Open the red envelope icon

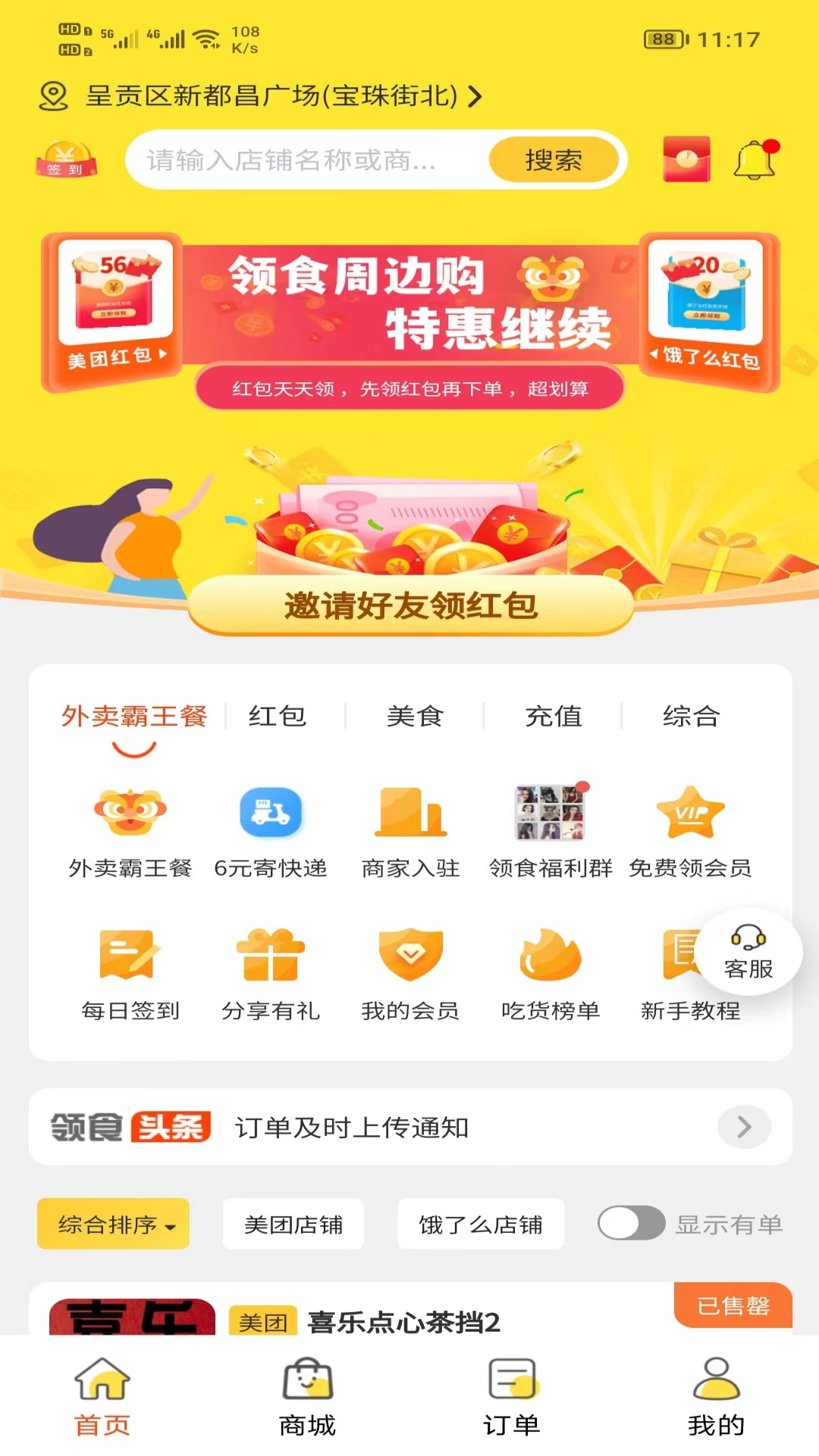coord(686,159)
